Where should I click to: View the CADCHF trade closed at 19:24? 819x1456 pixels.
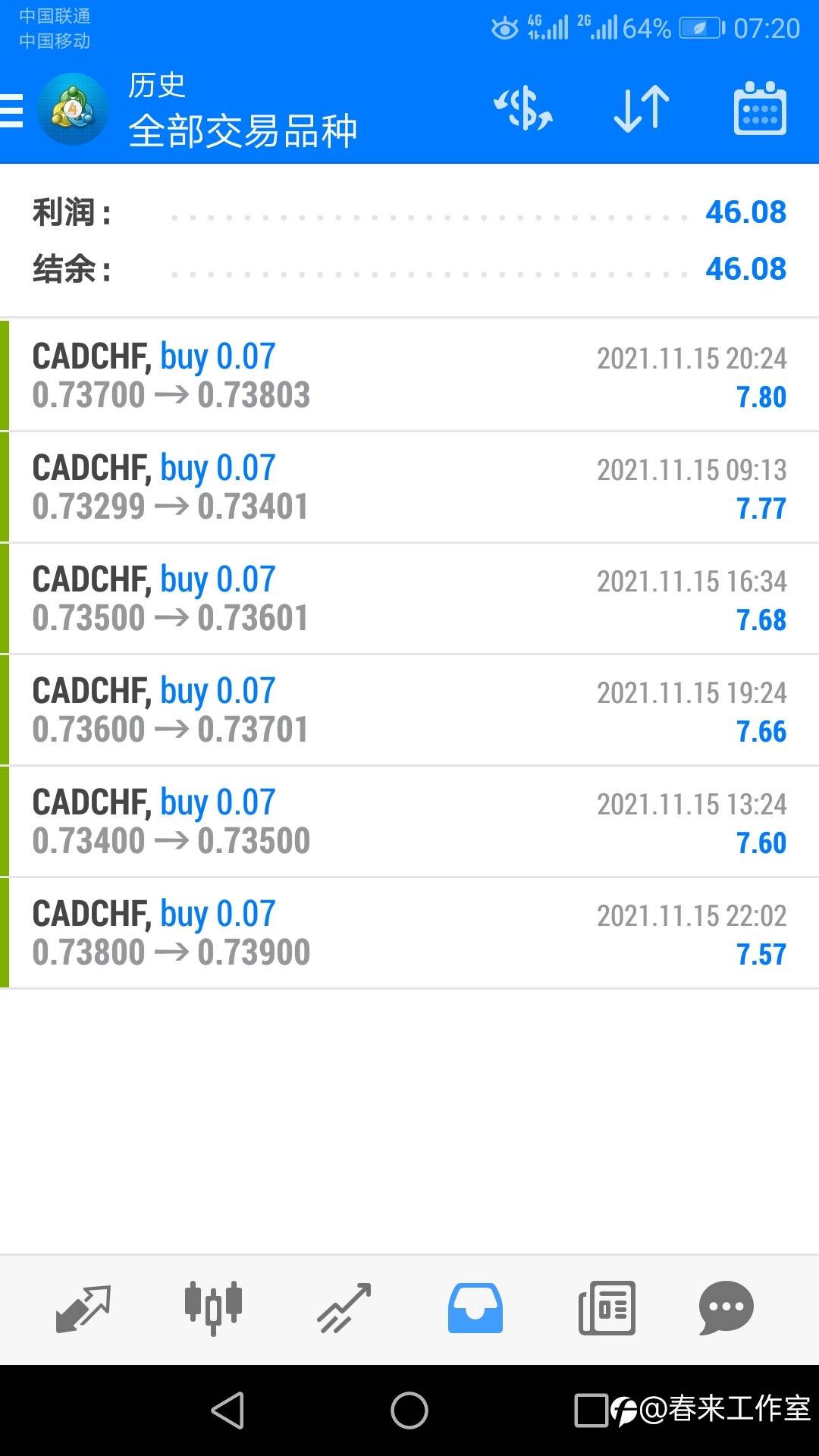tap(409, 710)
